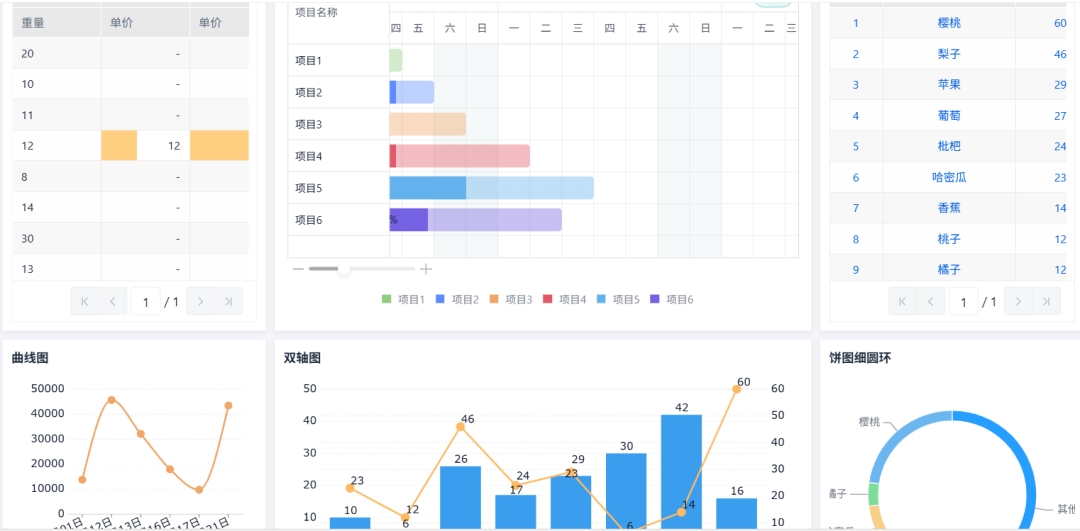The height and width of the screenshot is (531, 1080).
Task: Go to first page in the fruit ranking table
Action: point(903,301)
